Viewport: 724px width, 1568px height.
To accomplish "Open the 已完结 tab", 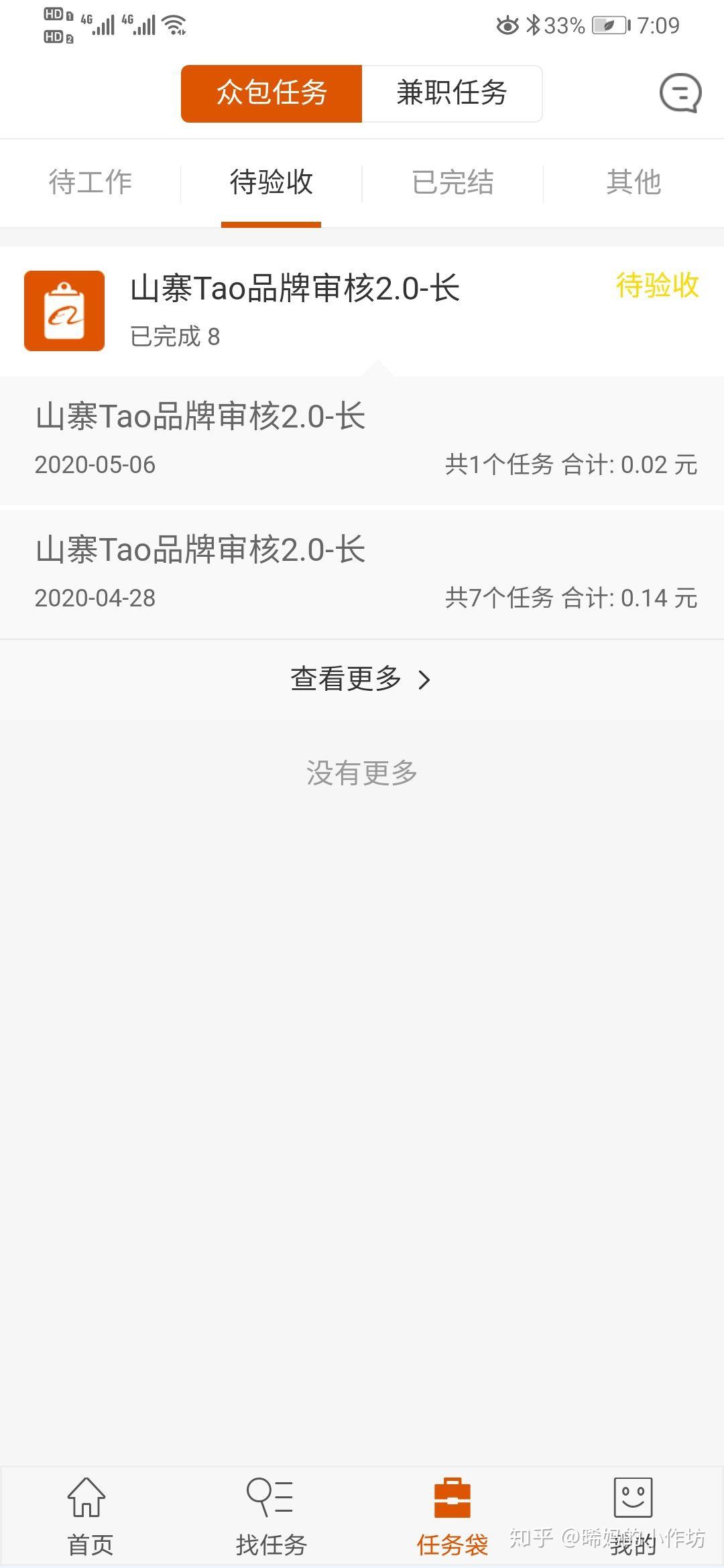I will click(x=452, y=182).
